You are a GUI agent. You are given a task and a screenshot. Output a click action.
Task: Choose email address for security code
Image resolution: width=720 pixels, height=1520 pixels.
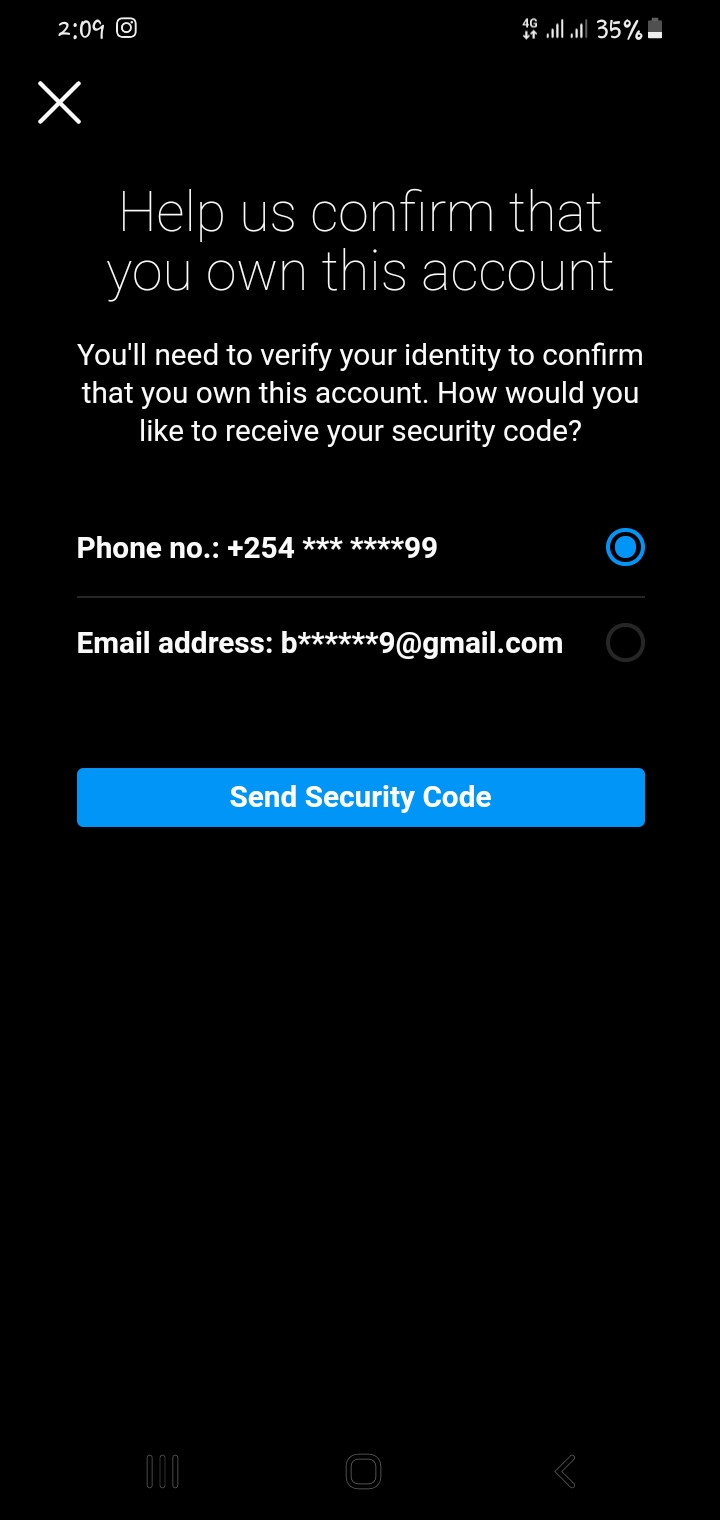360,643
